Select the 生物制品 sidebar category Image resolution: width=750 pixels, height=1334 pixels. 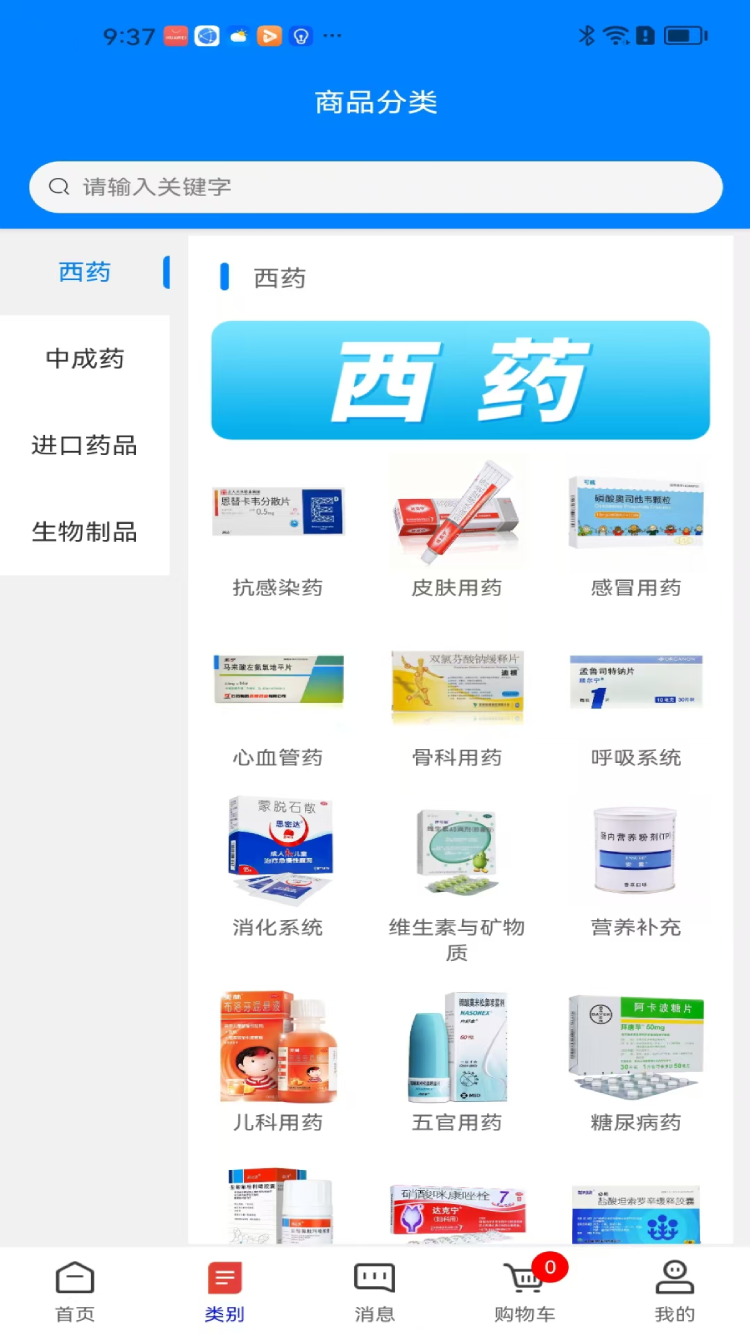pyautogui.click(x=85, y=532)
